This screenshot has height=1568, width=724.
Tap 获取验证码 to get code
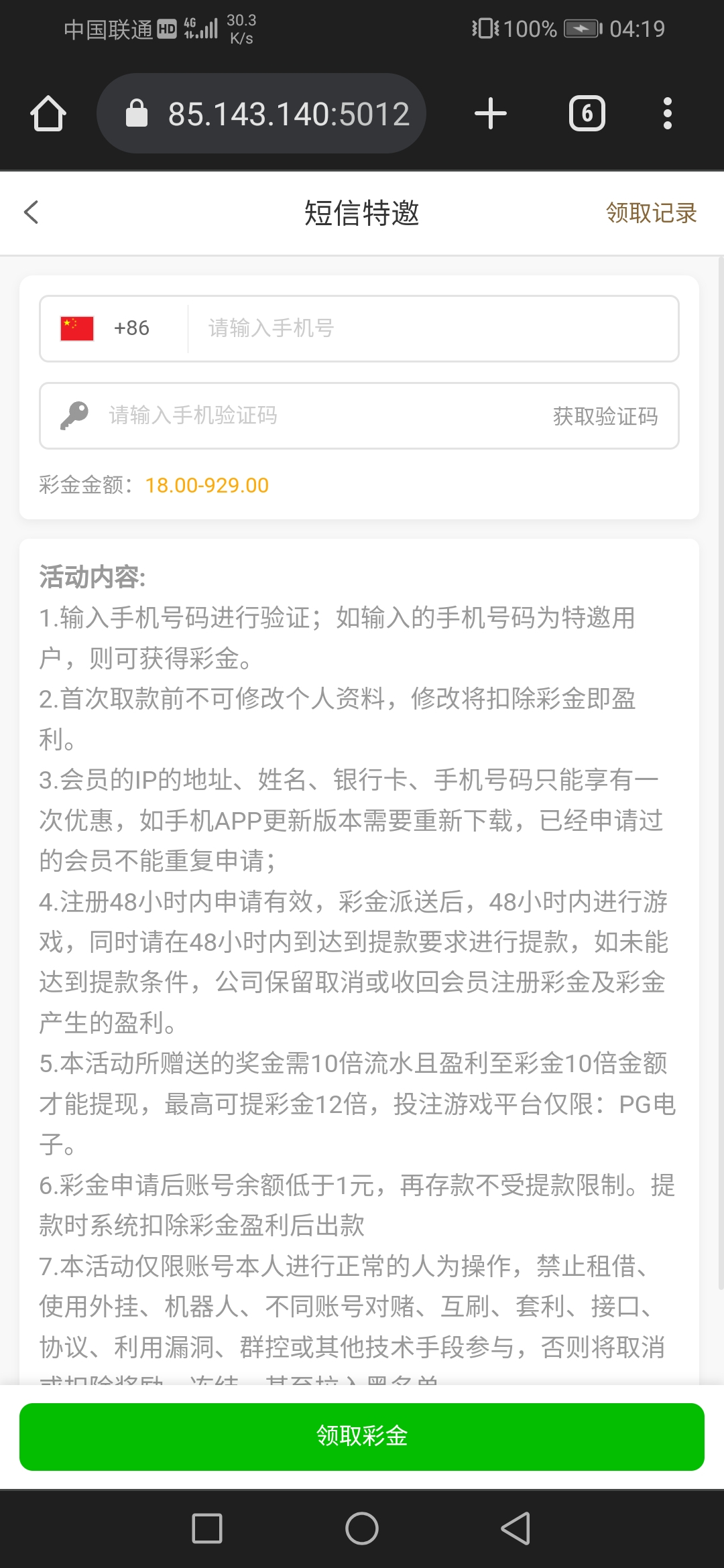pyautogui.click(x=605, y=416)
